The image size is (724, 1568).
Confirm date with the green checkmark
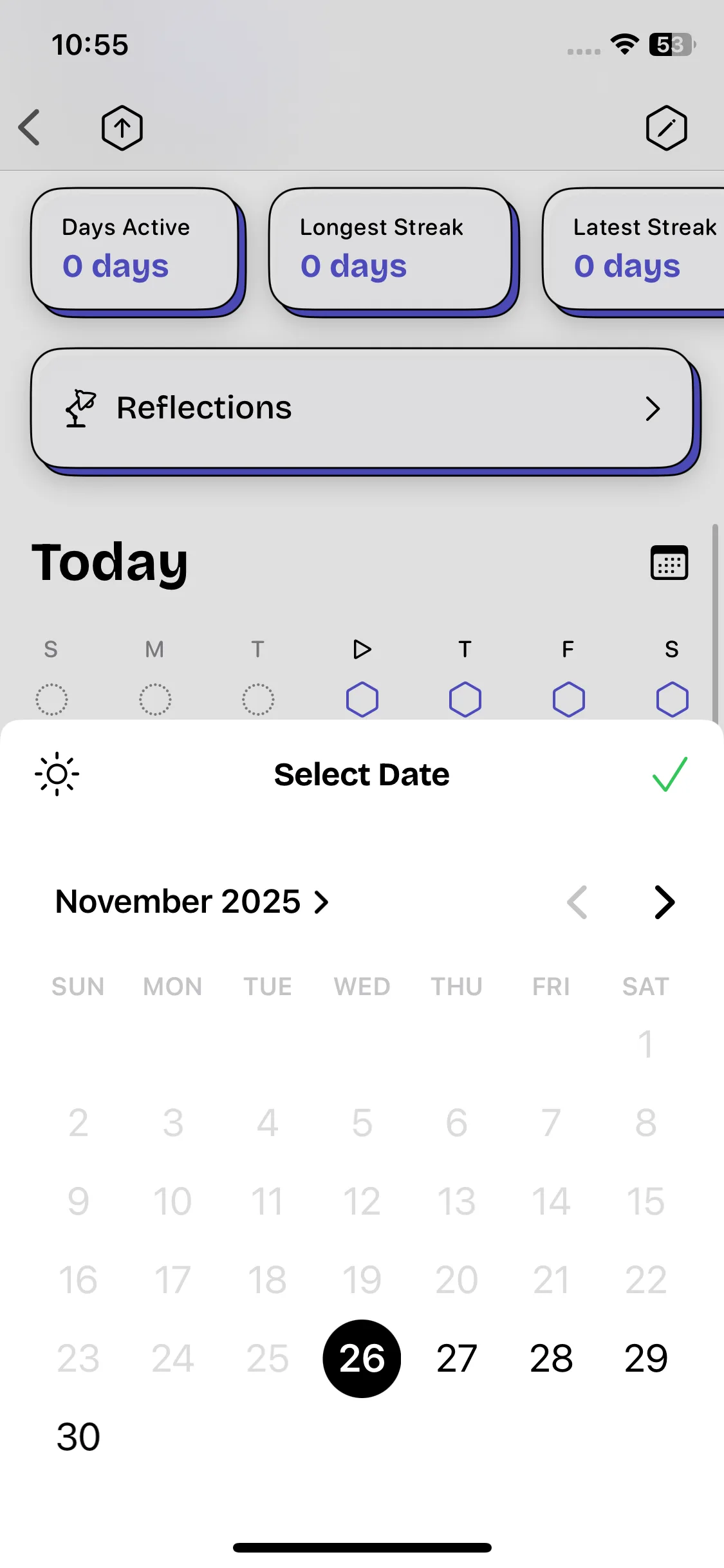coord(669,774)
